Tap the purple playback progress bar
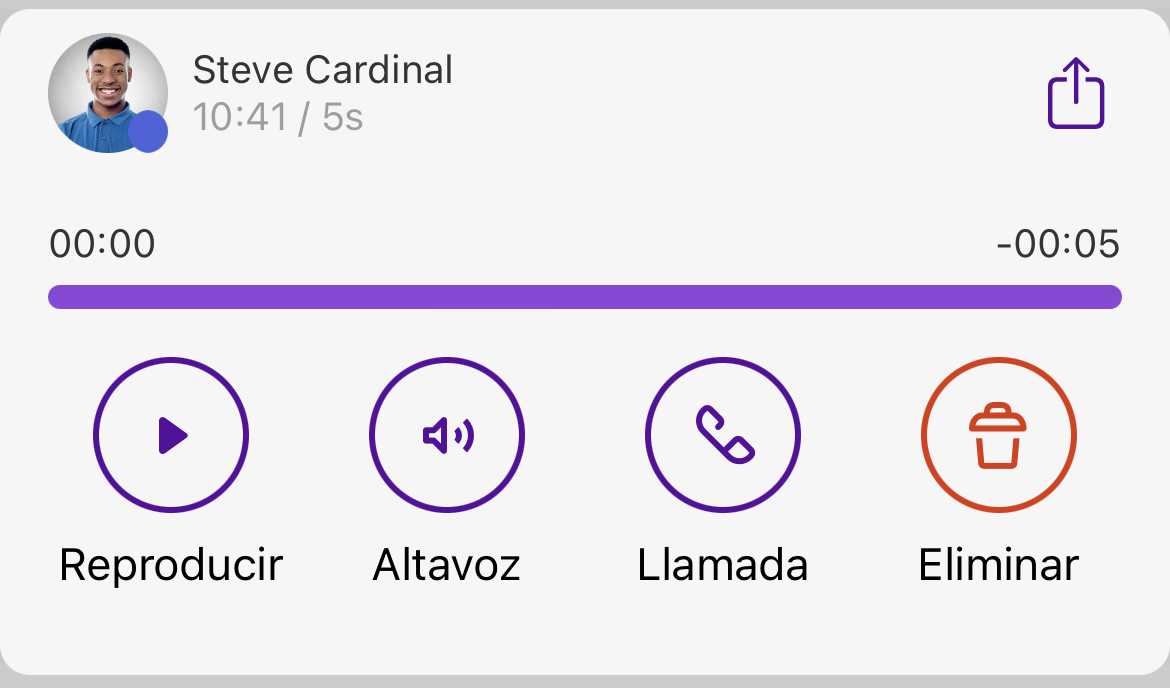Viewport: 1170px width, 688px height. click(585, 297)
